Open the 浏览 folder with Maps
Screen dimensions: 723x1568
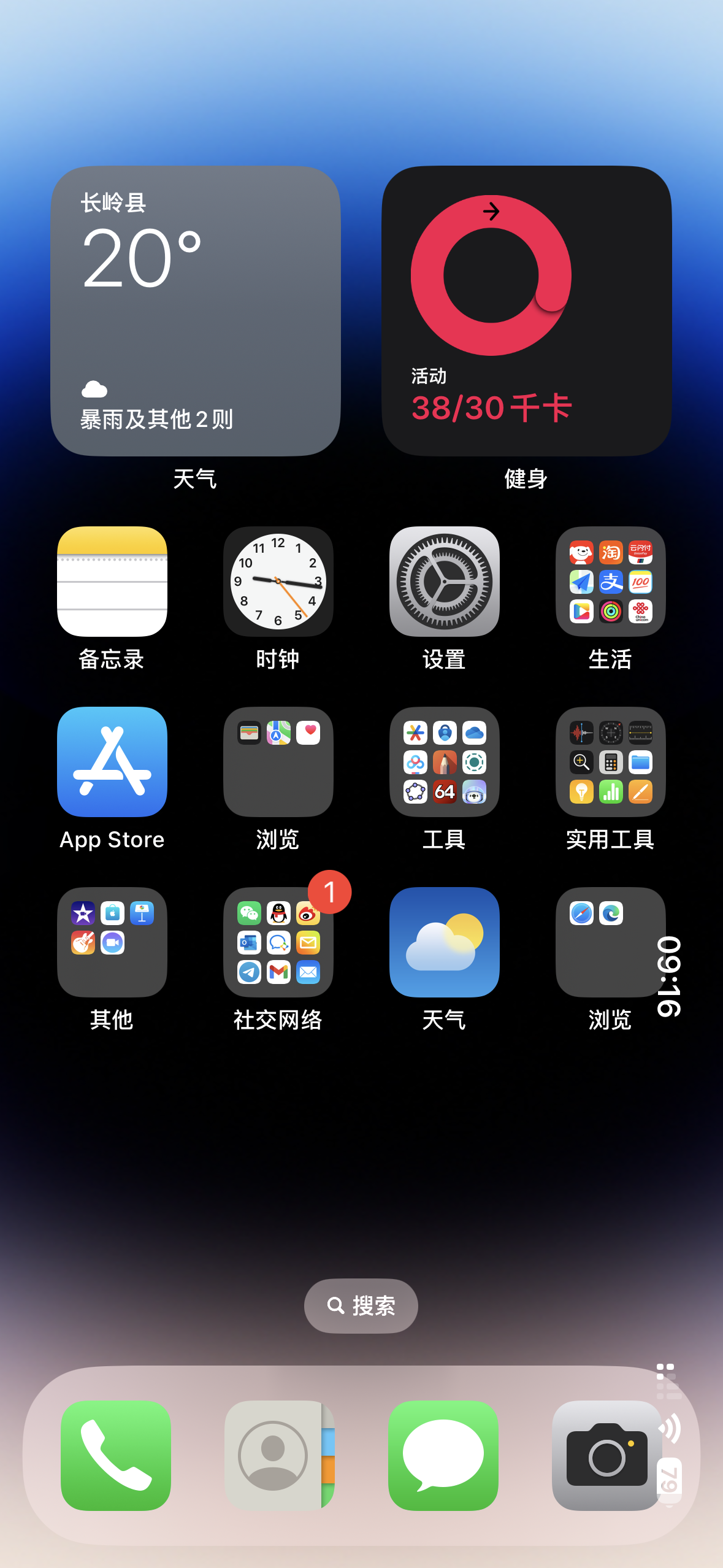tap(278, 761)
